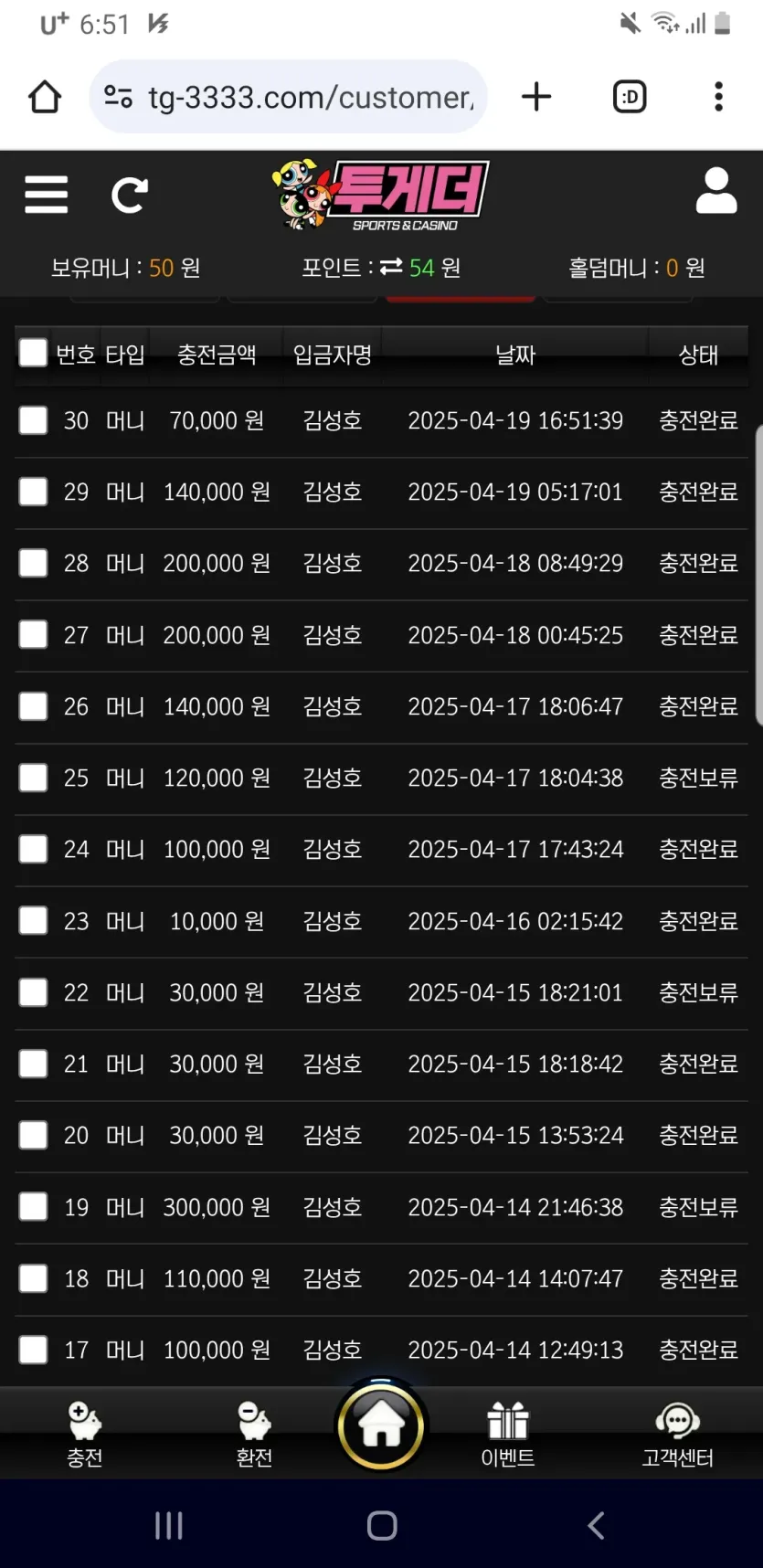This screenshot has height=1568, width=763.
Task: Open the user profile icon
Action: coord(716,191)
